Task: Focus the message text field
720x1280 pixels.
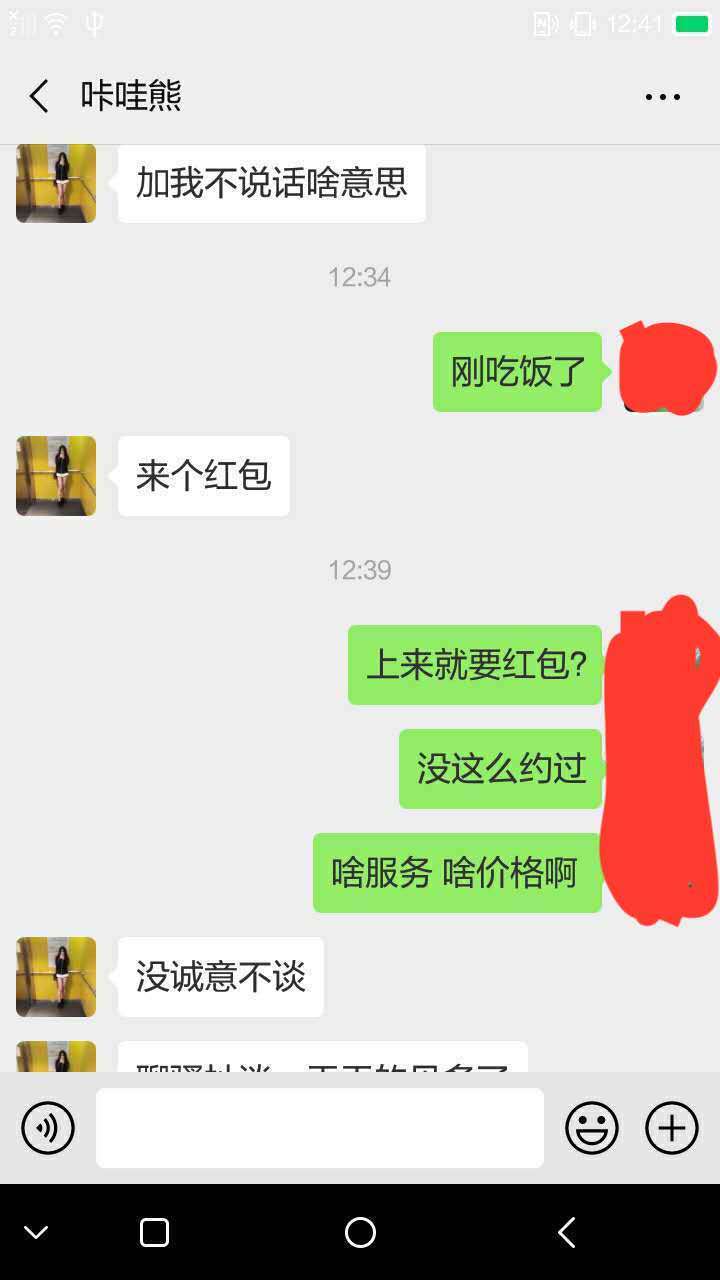Action: (320, 1128)
